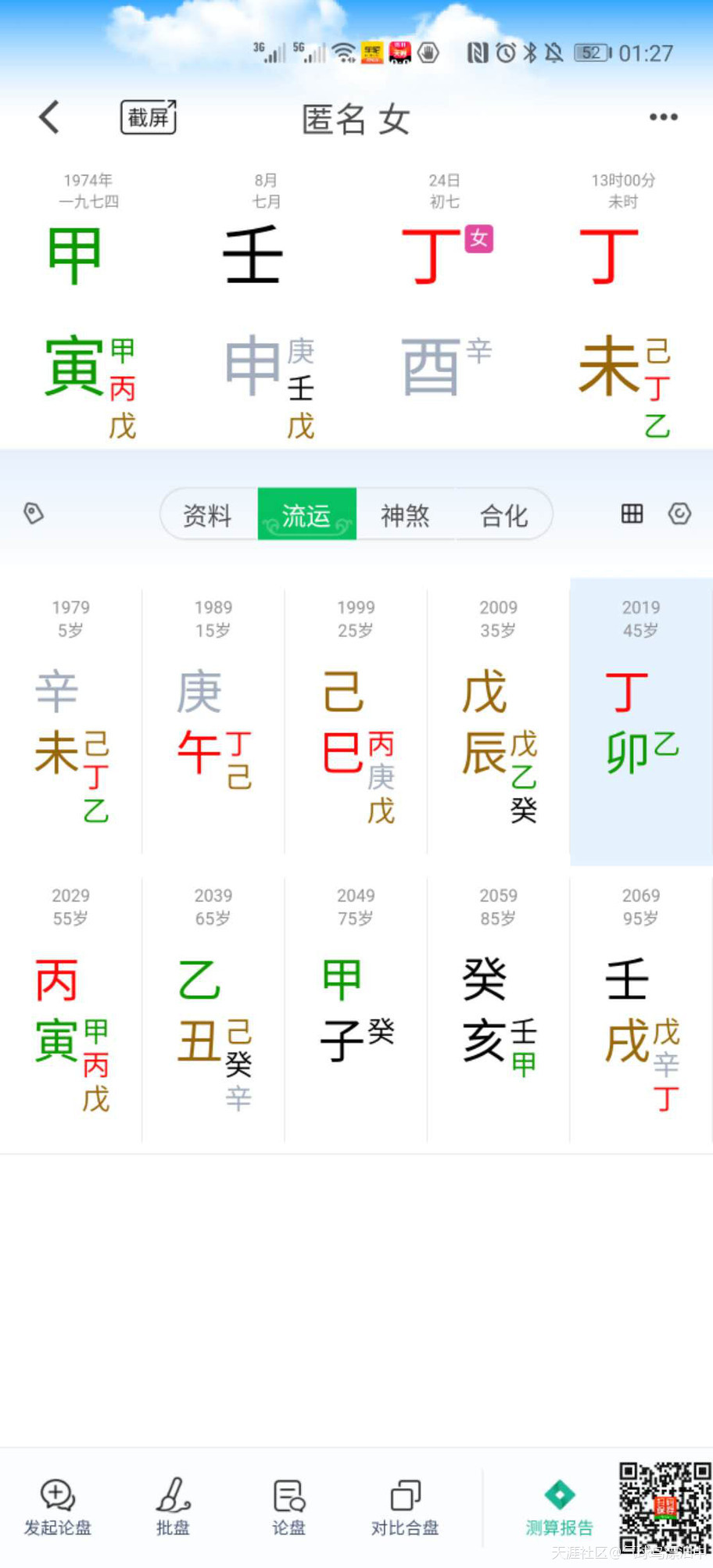Select the 1999 己巳 luck period
This screenshot has height=1568, width=713.
coord(356,719)
